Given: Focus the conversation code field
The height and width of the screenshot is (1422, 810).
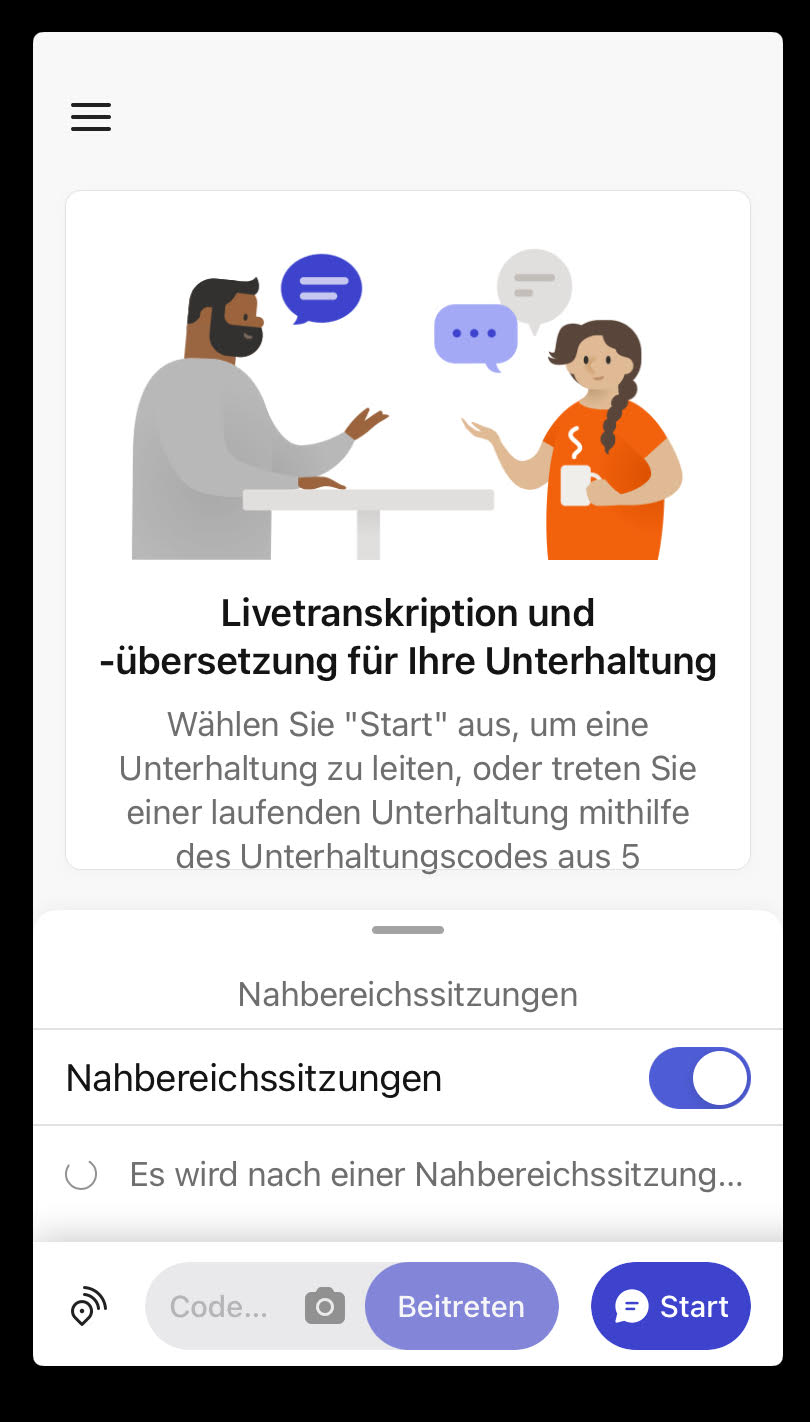Looking at the screenshot, I should click(222, 1306).
